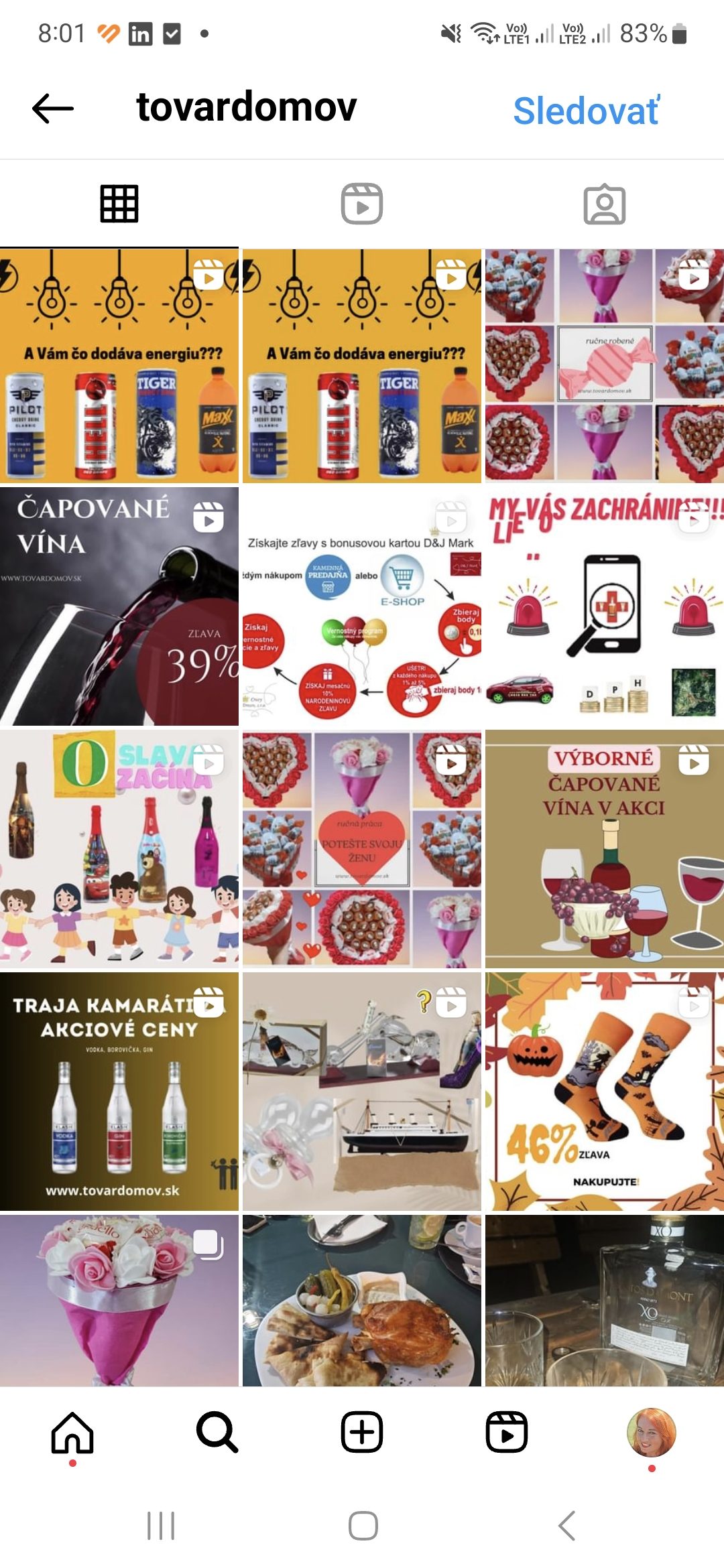Open the Oslava začína kids champagne post

click(x=119, y=849)
